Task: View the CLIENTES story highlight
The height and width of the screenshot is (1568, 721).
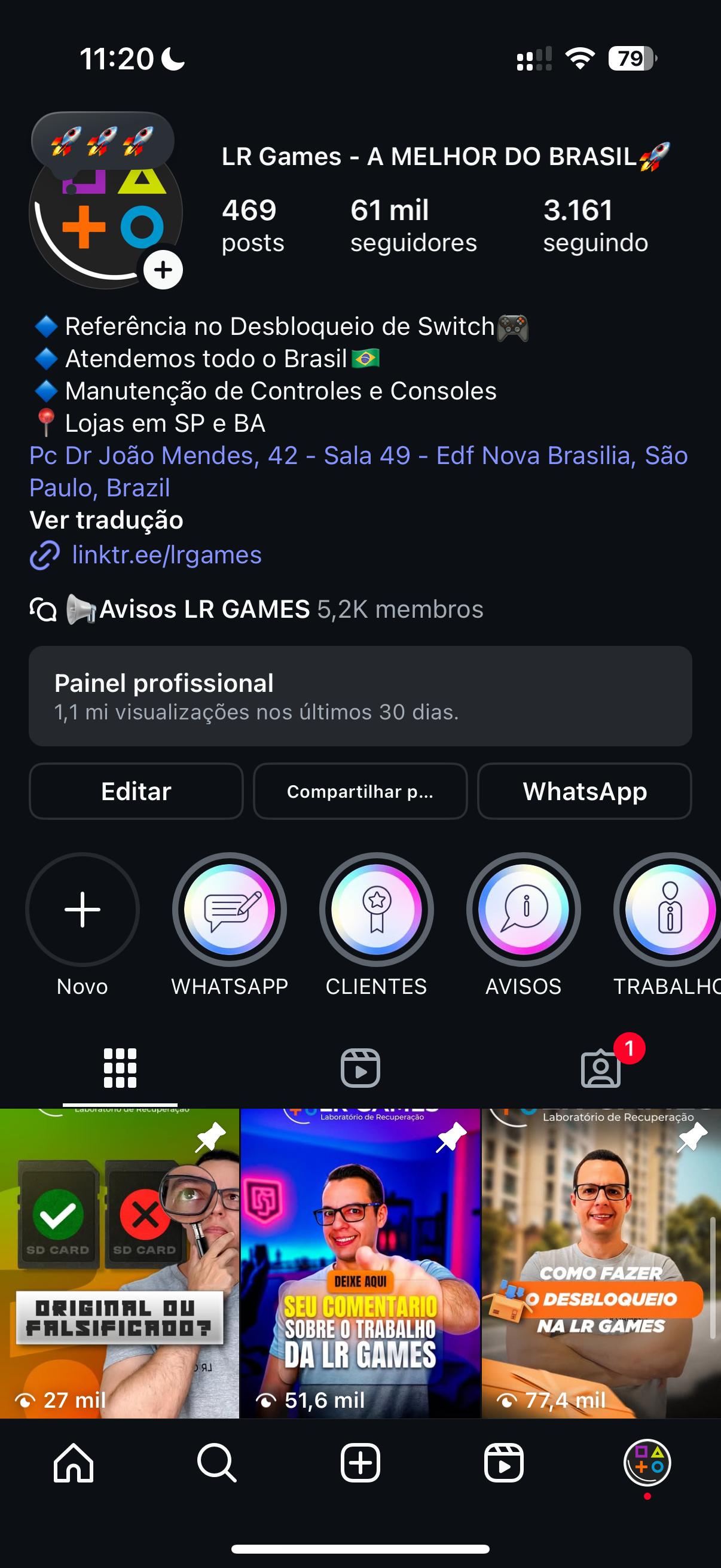Action: coord(377,910)
